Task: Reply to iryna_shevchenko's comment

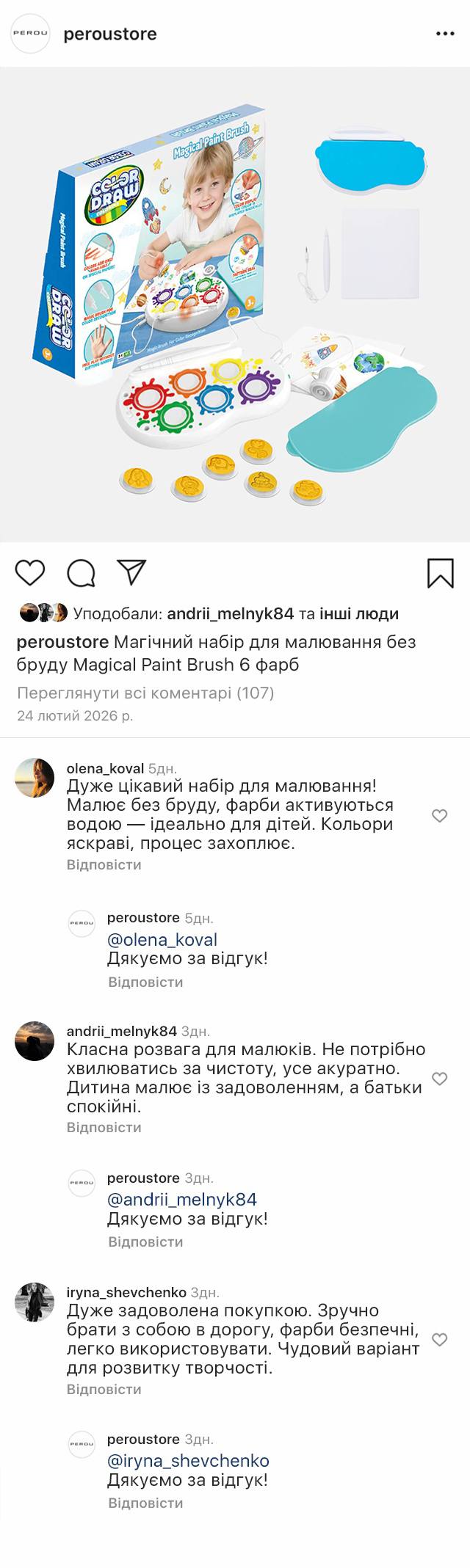Action: pyautogui.click(x=104, y=1389)
